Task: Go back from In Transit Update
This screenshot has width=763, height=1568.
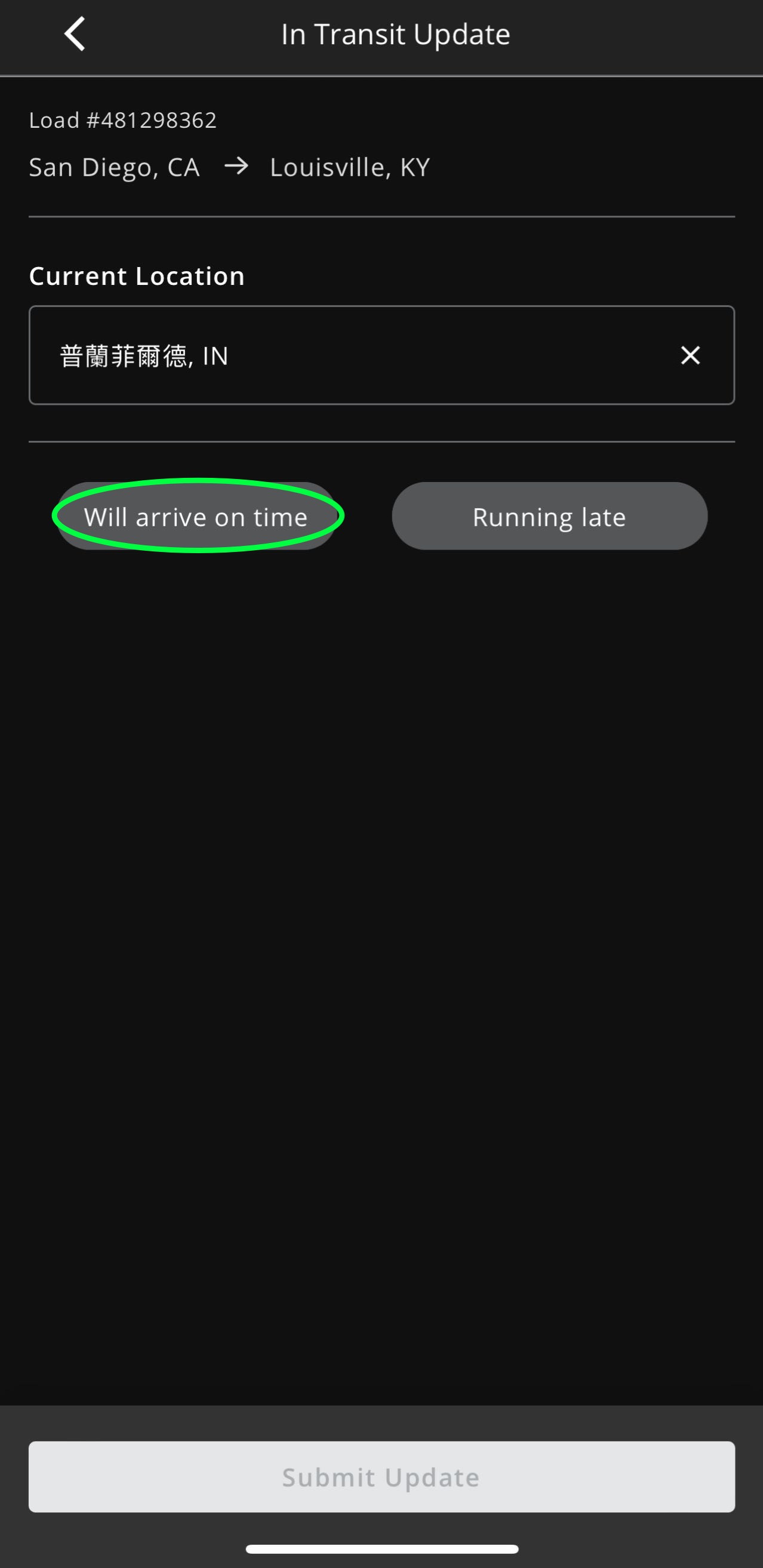Action: coord(74,34)
